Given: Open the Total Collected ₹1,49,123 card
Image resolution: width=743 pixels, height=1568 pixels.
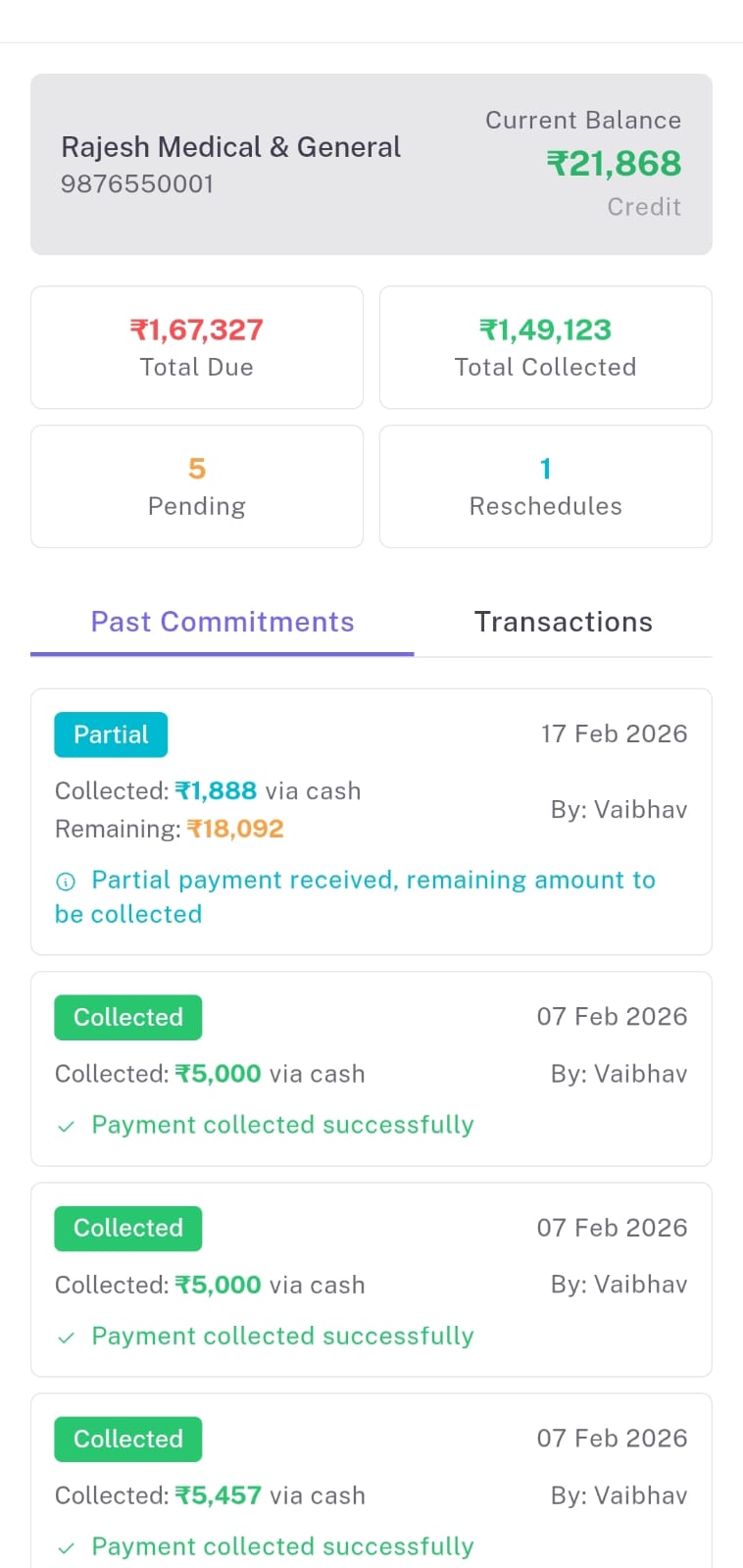Looking at the screenshot, I should (x=545, y=347).
